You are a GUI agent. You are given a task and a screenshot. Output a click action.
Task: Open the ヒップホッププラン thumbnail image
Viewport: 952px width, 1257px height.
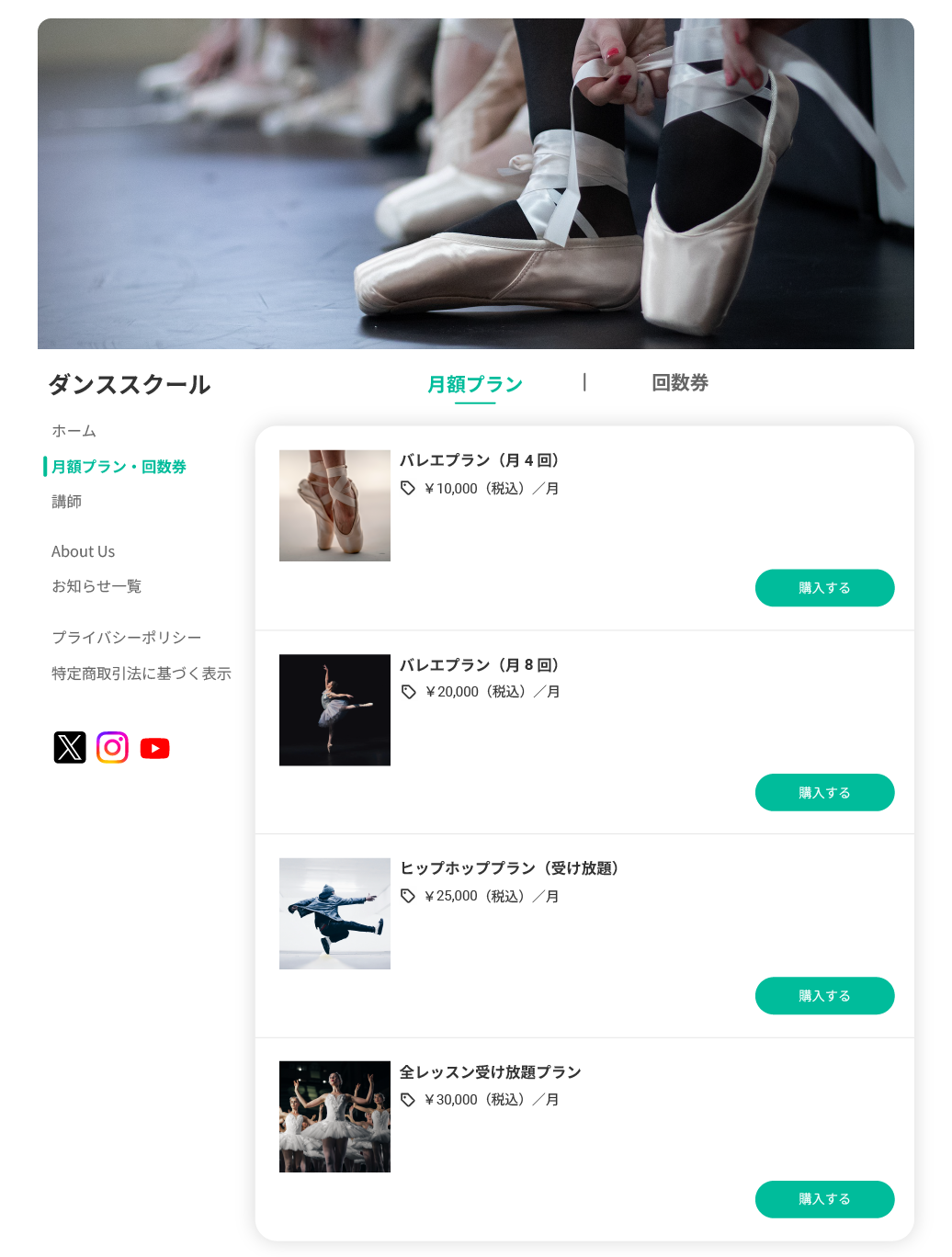(x=334, y=913)
